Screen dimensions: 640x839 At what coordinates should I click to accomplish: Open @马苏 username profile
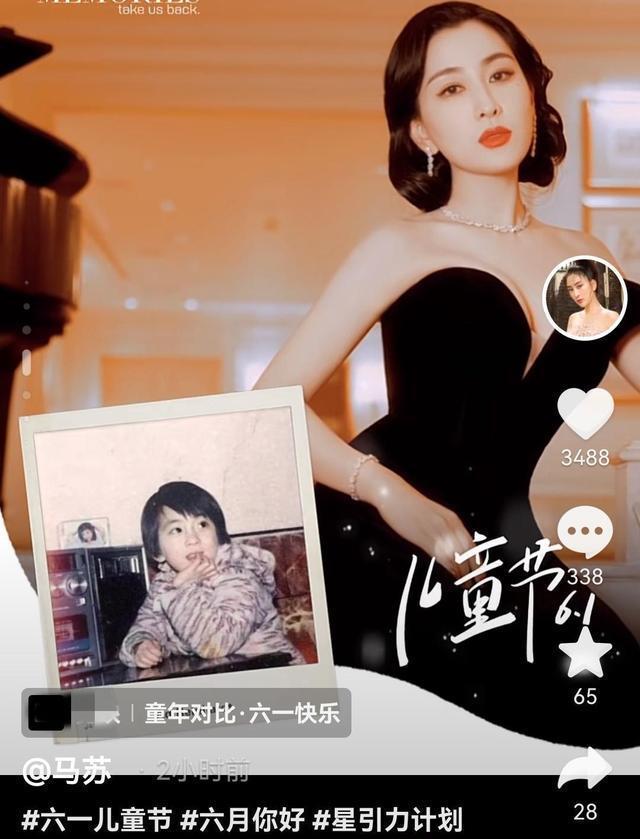tap(68, 769)
